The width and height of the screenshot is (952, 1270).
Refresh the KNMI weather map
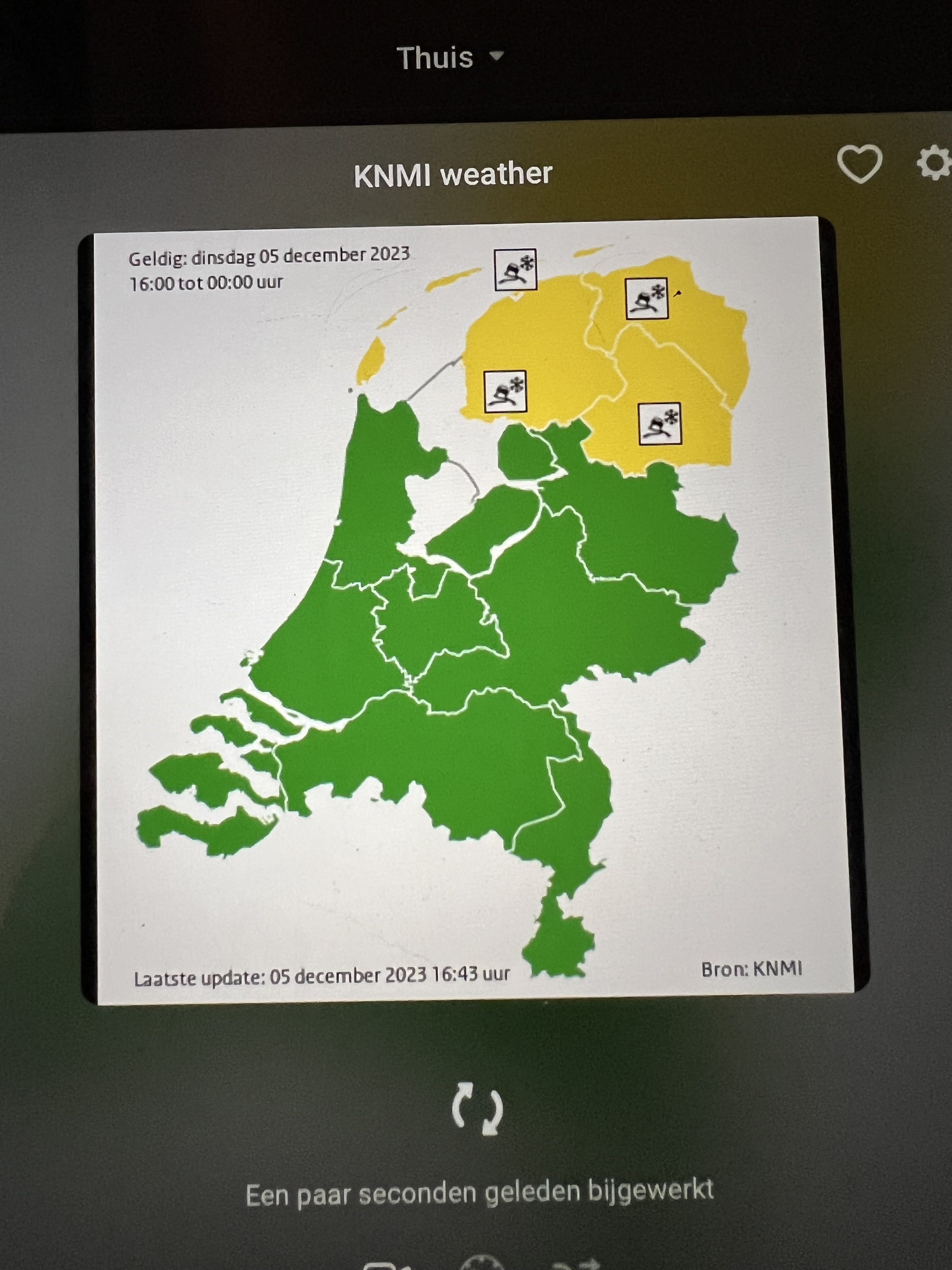[x=478, y=1109]
